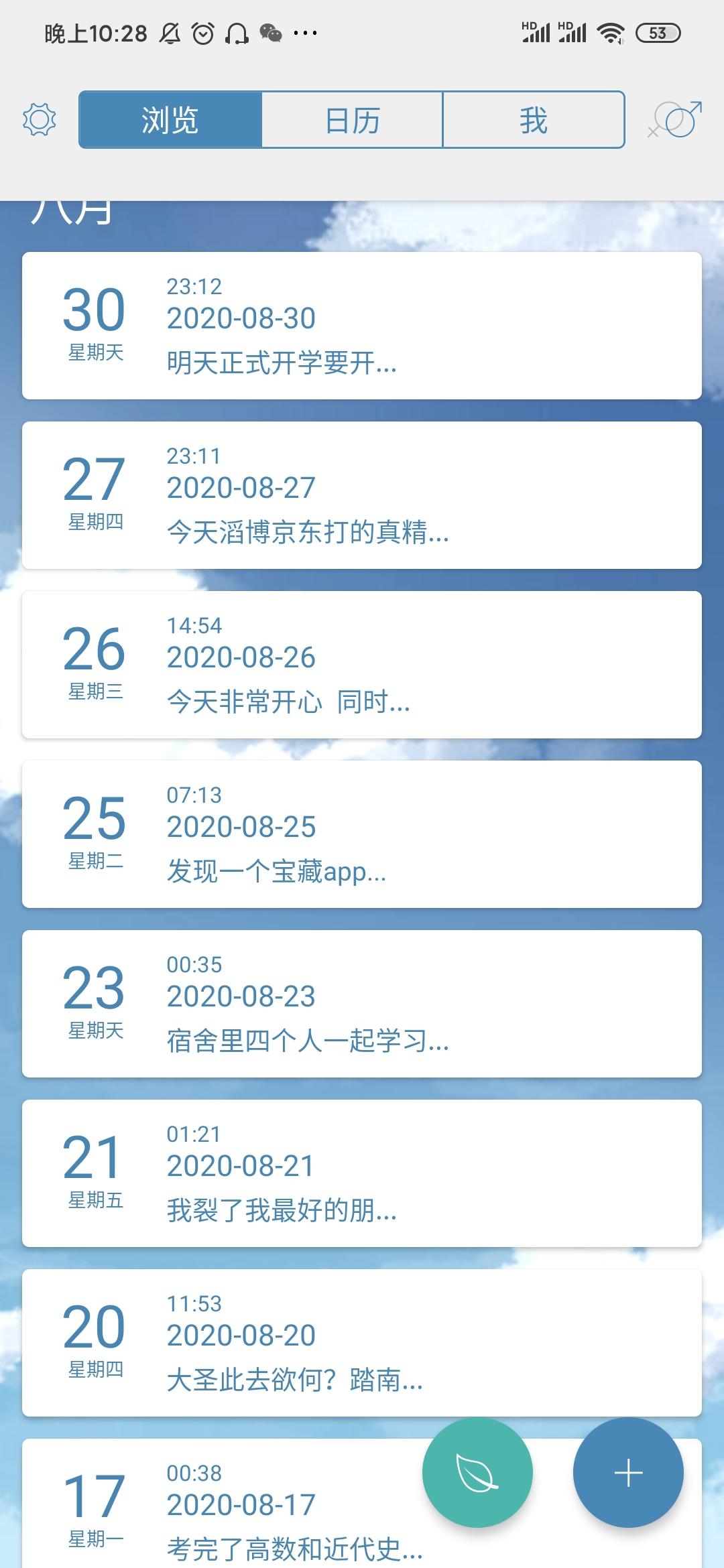Tap the gender symbols icon
This screenshot has width=724, height=1568.
[x=676, y=119]
